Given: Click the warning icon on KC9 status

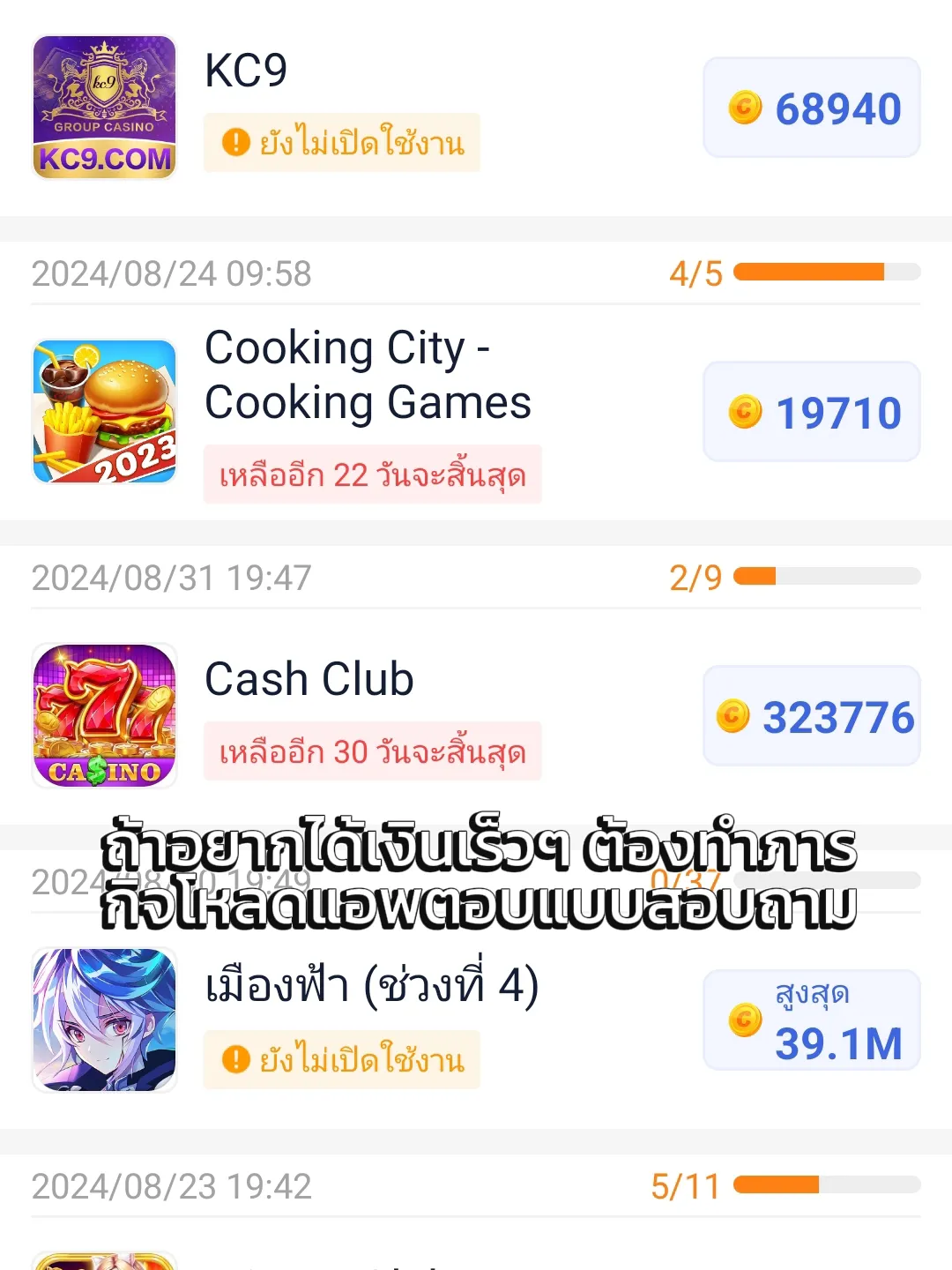Looking at the screenshot, I should (x=234, y=143).
